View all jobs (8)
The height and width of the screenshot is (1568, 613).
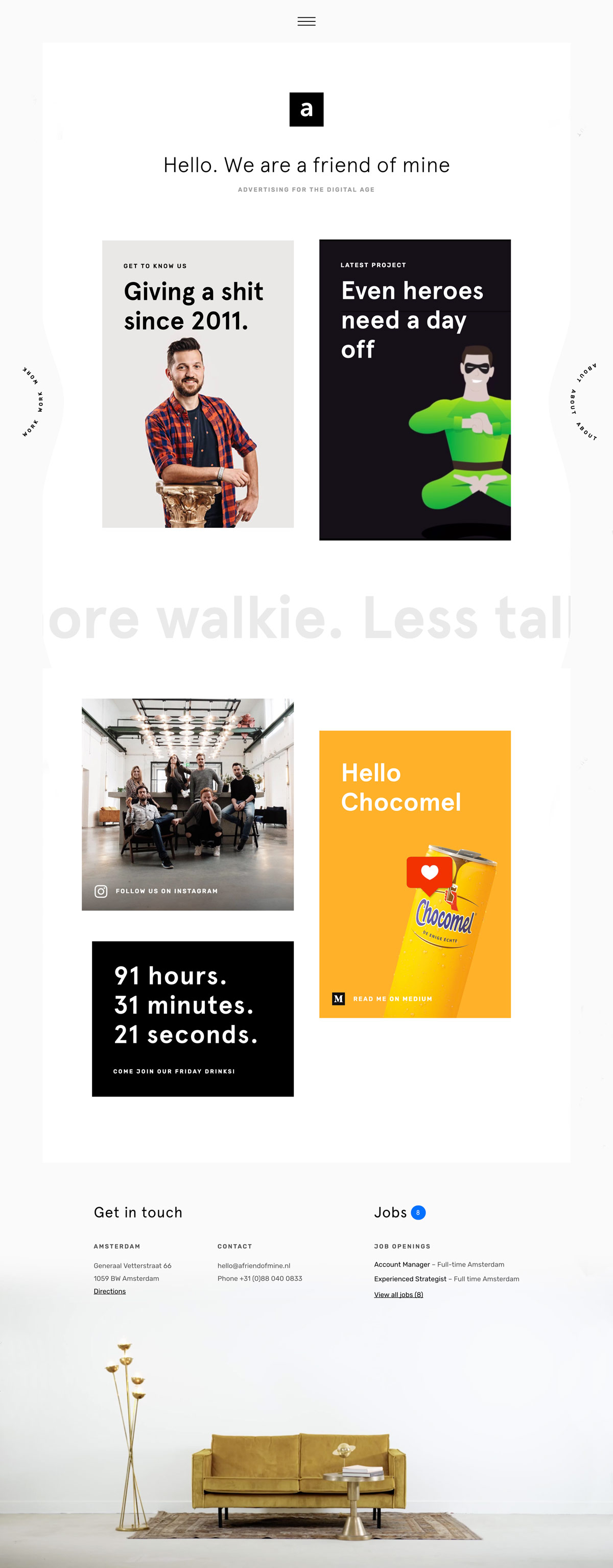click(398, 1295)
